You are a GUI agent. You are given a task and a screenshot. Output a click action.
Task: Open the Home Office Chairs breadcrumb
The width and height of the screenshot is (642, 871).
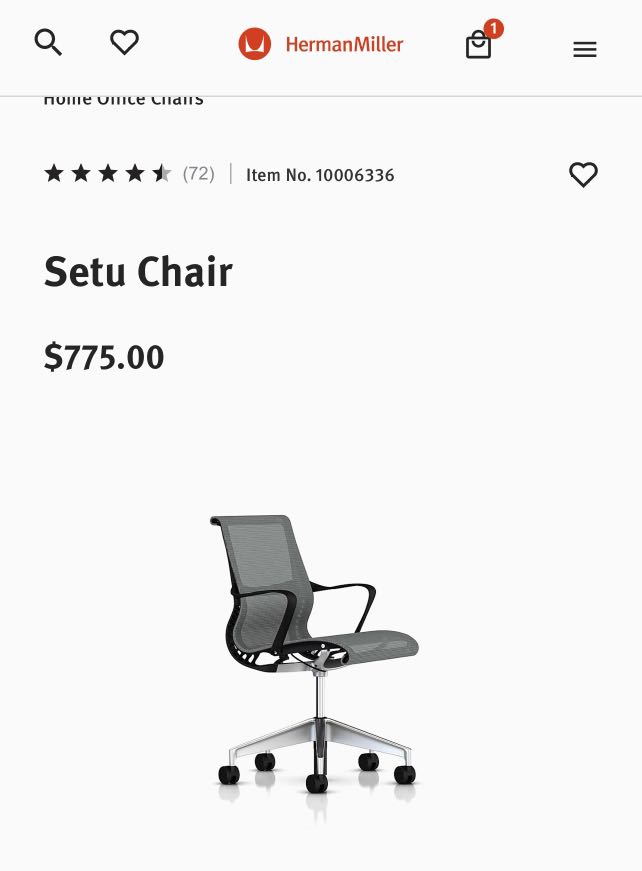pos(123,99)
